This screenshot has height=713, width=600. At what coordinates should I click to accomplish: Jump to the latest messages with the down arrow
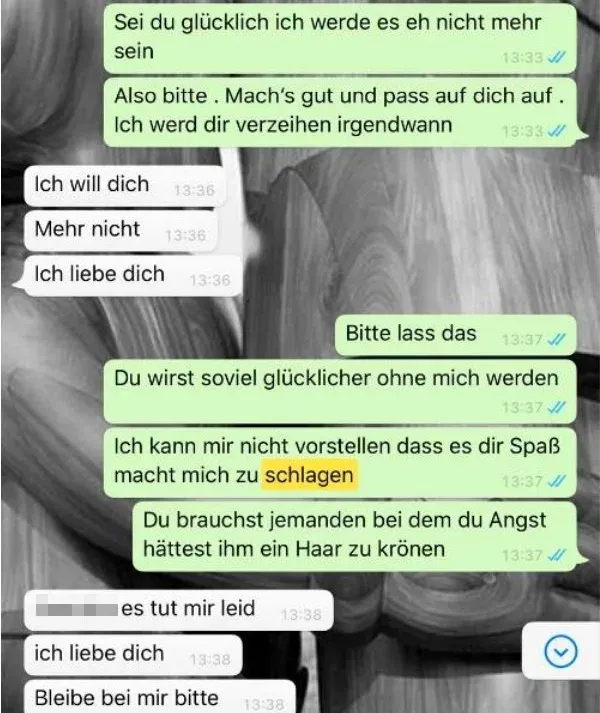click(560, 653)
